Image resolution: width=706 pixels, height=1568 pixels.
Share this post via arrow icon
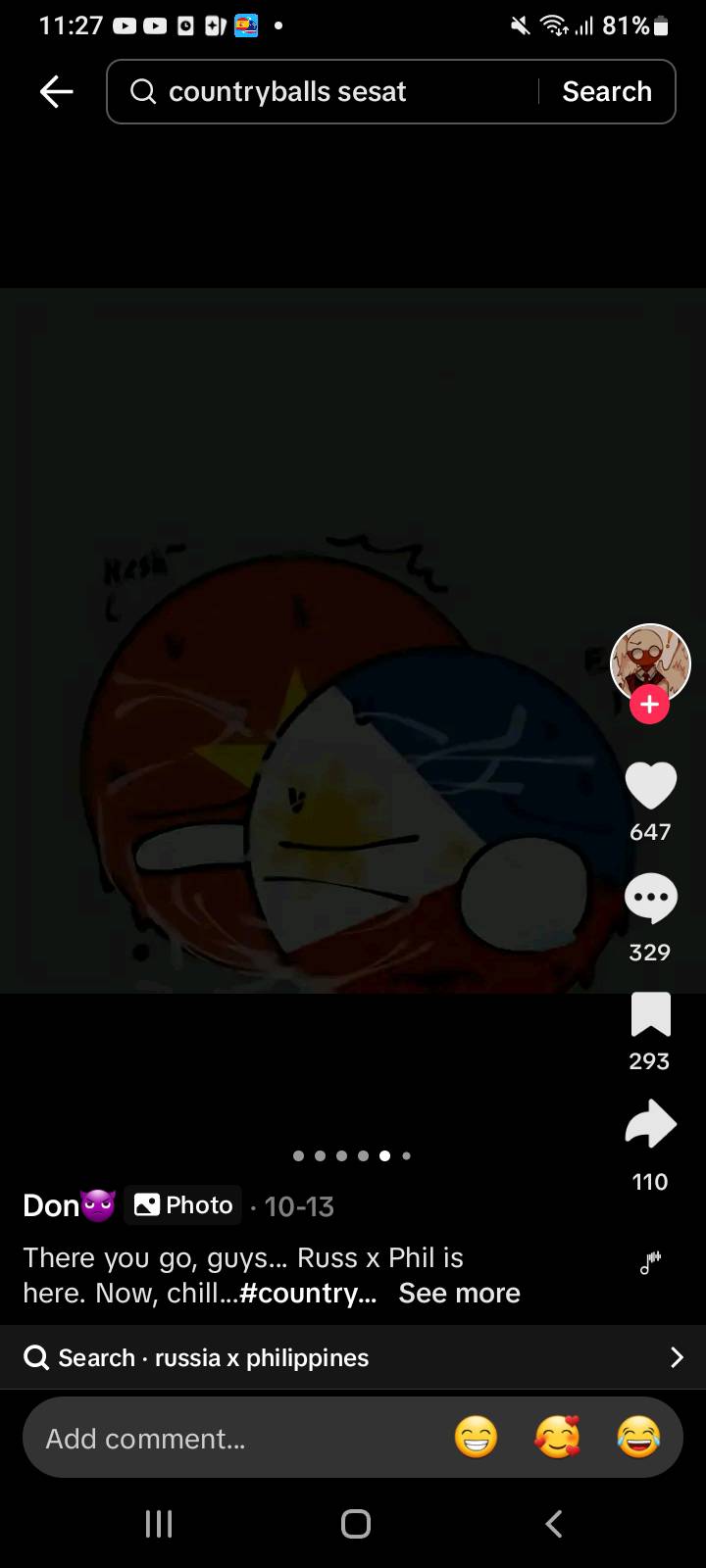coord(650,1125)
